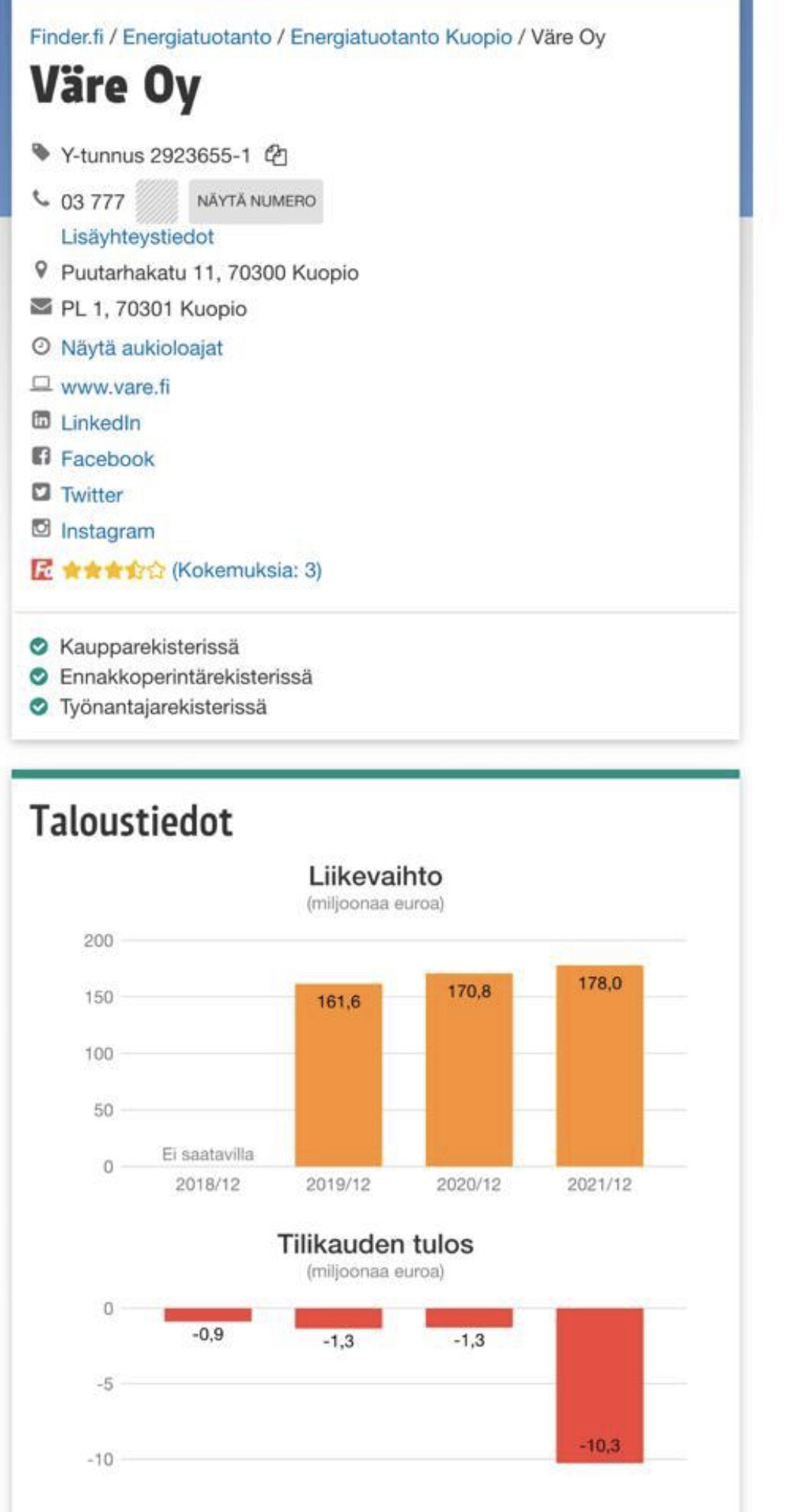Open the company's Twitter profile

(92, 495)
